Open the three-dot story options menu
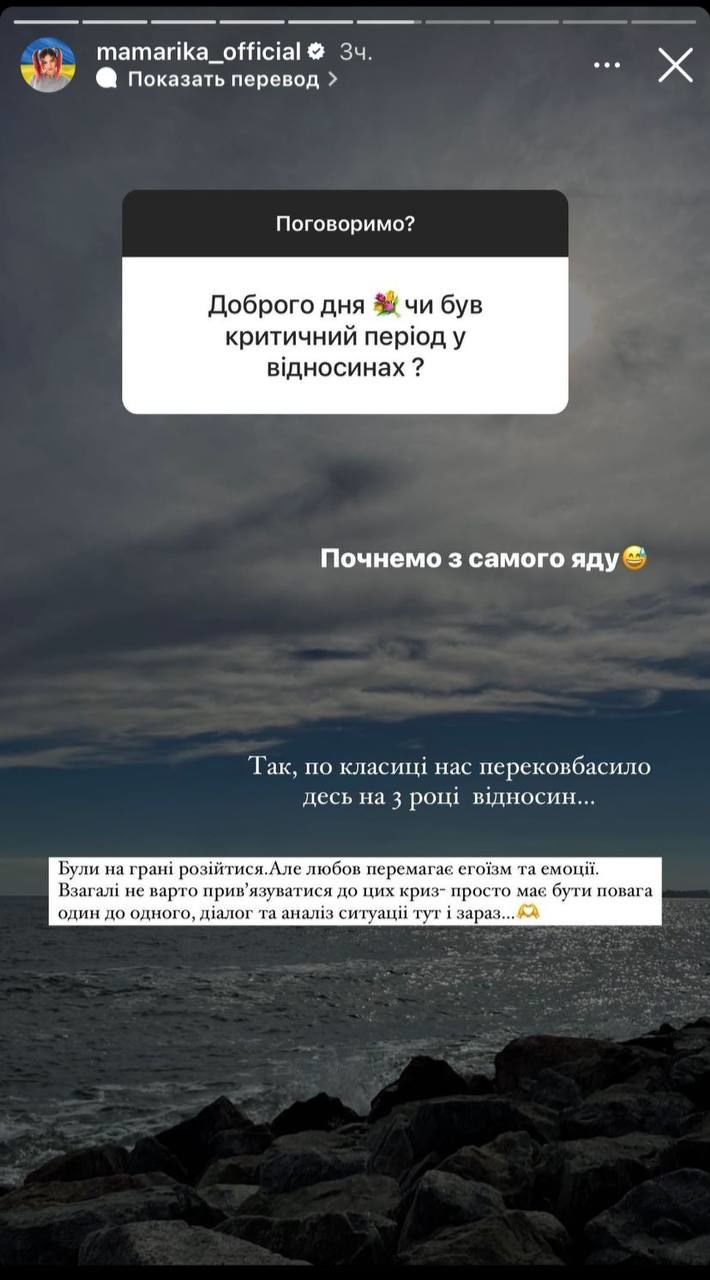 607,65
